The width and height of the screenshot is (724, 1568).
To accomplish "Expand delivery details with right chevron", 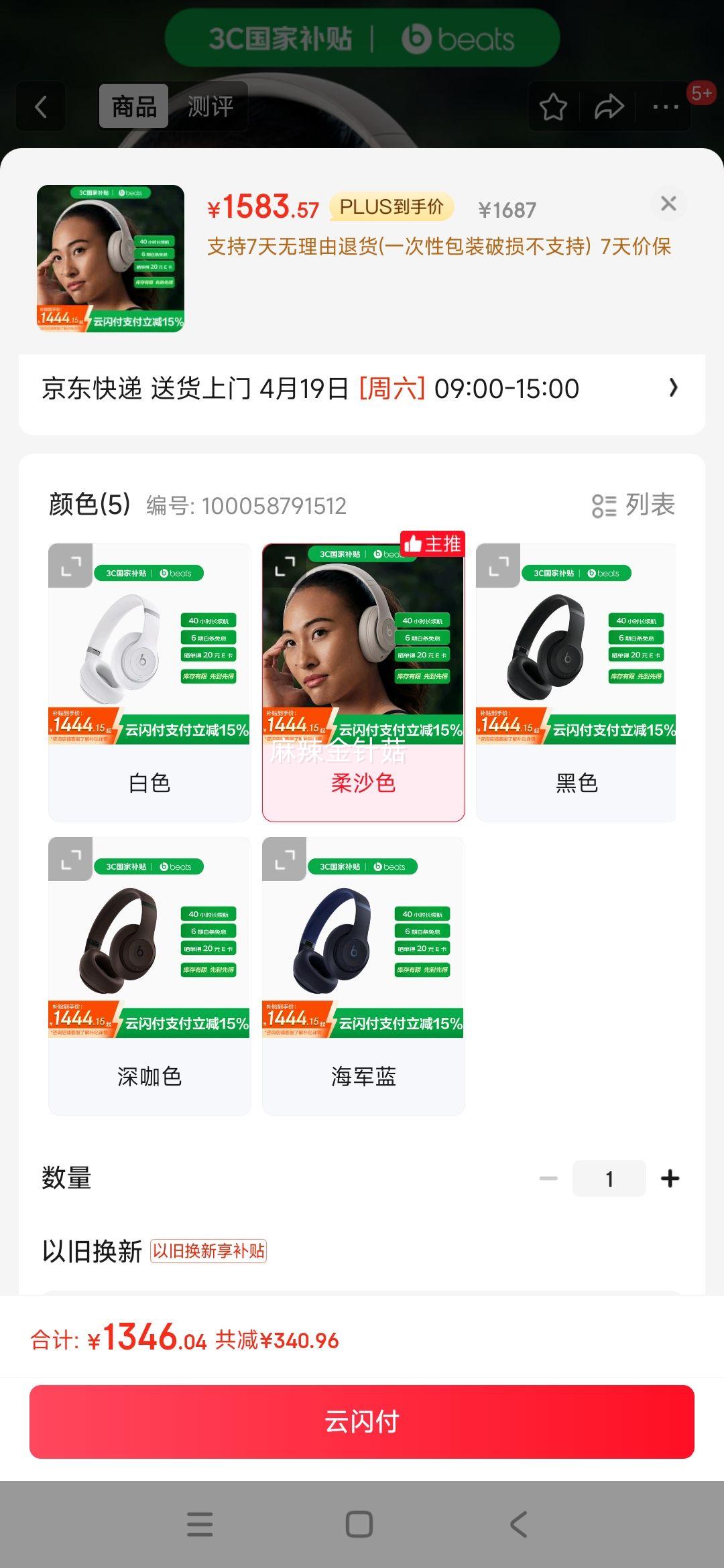I will pyautogui.click(x=674, y=389).
